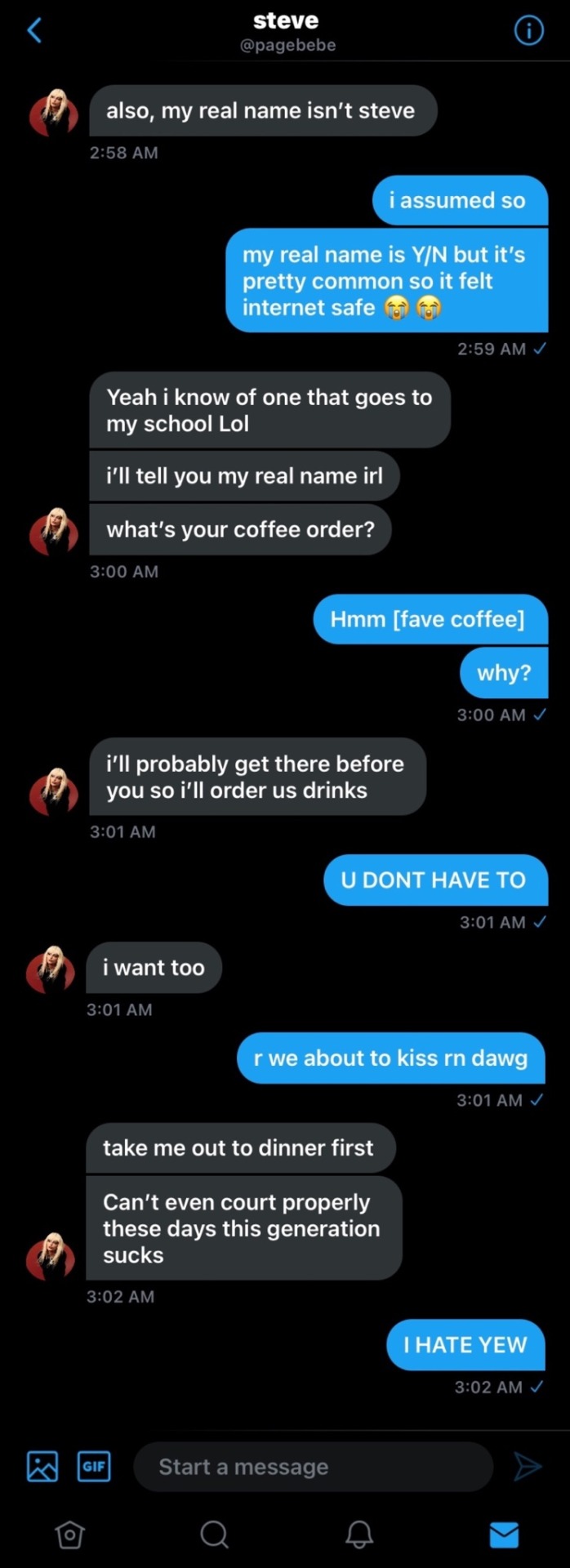Screen dimensions: 570x1568
Task: Open conversation info for steve
Action: (x=528, y=31)
